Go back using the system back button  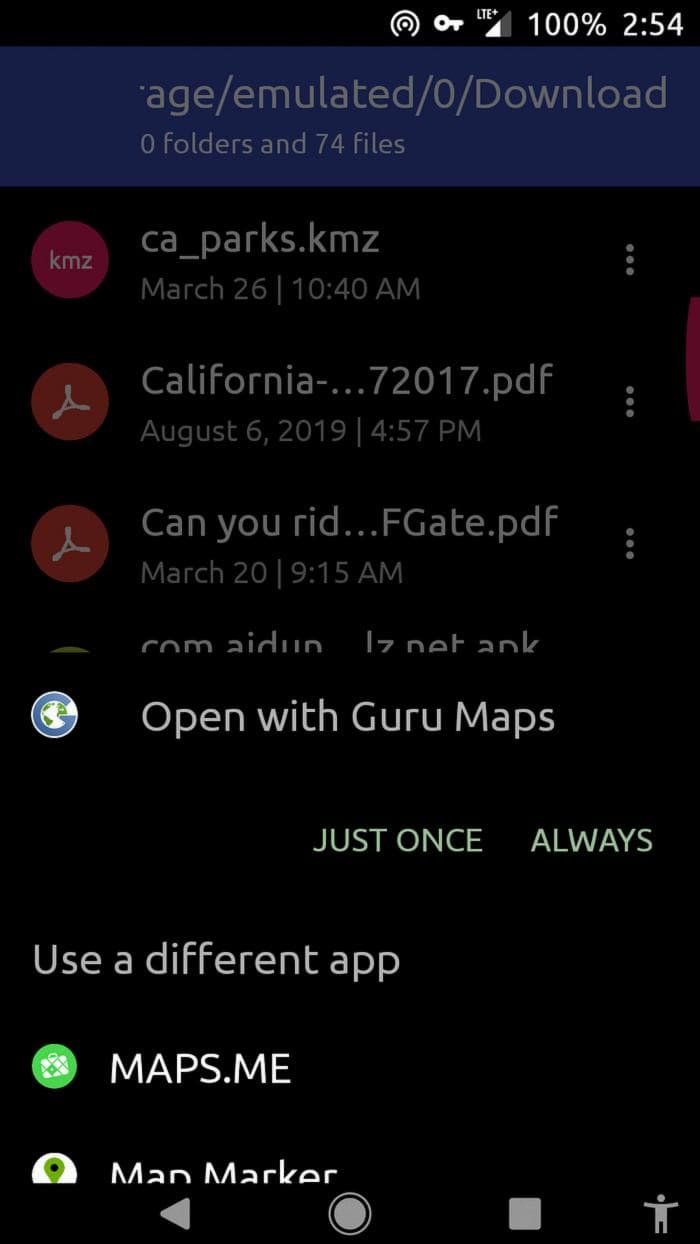point(175,1213)
